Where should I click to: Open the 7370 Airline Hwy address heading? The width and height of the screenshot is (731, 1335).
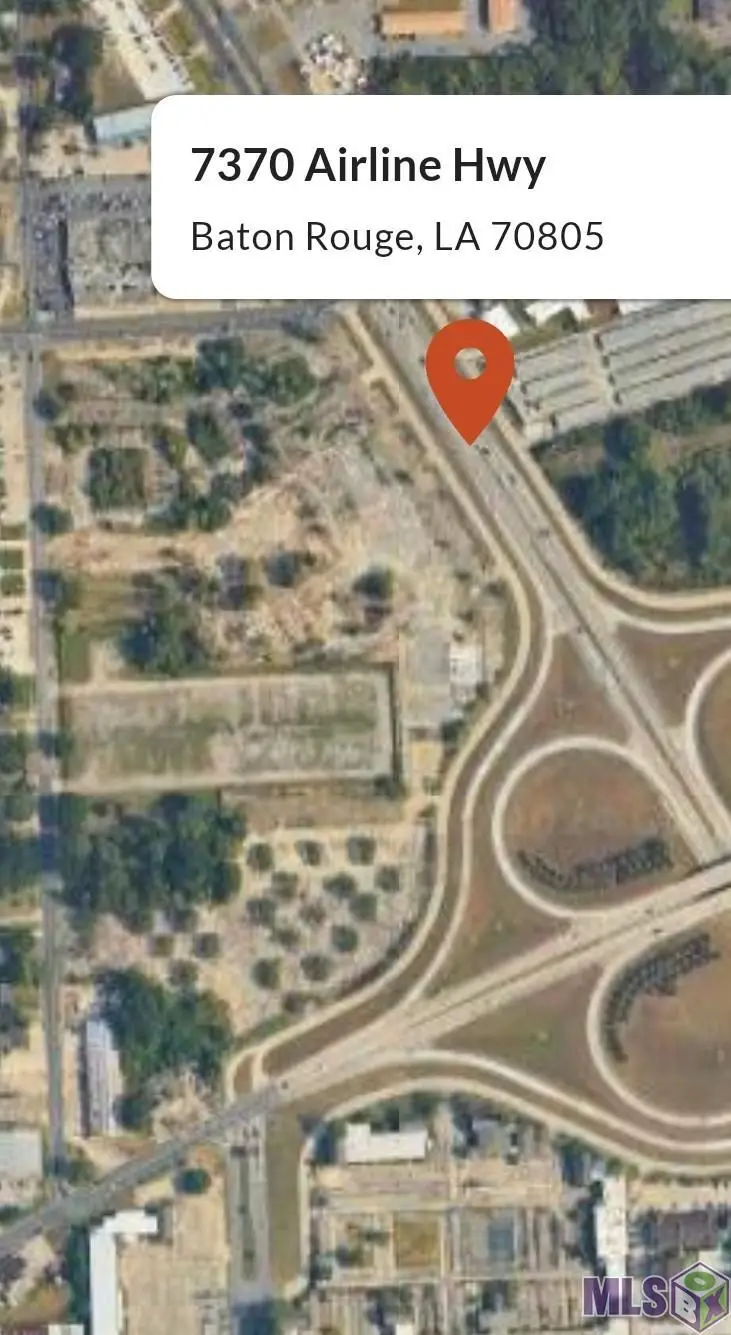click(x=367, y=166)
